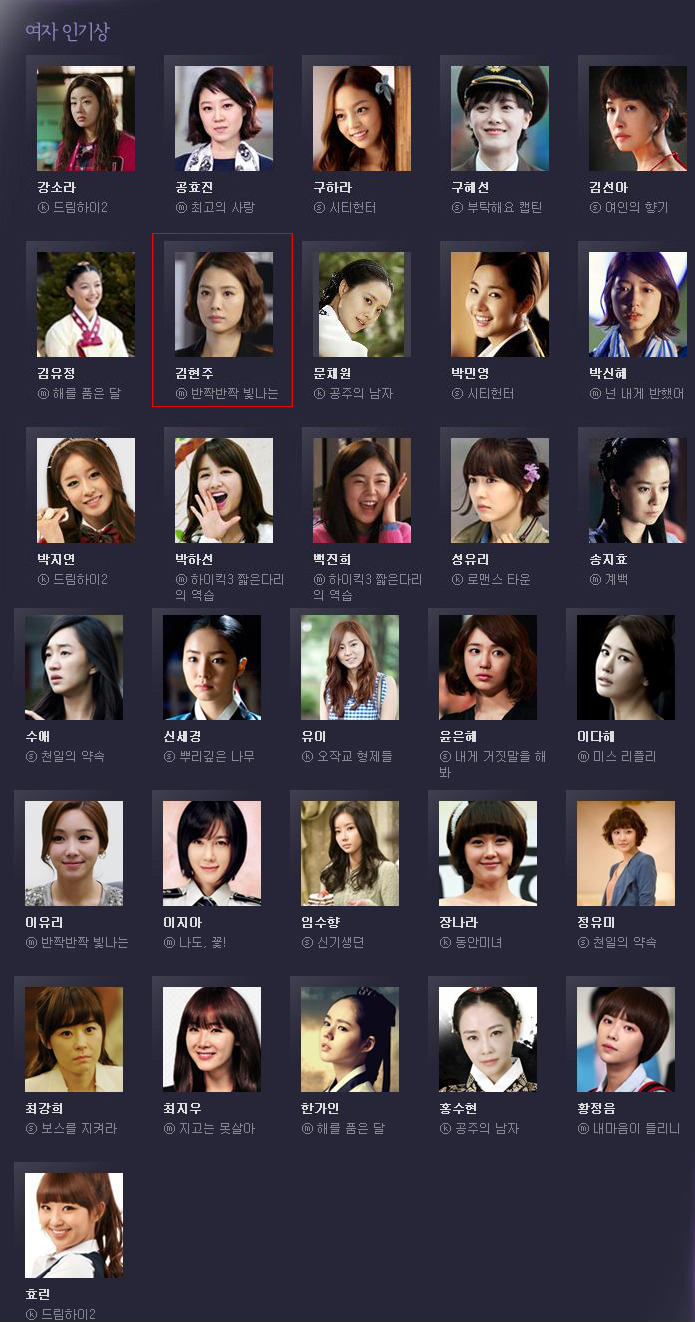Open the 구하라 시티헌터 tile
This screenshot has height=1322, width=695.
[x=361, y=119]
